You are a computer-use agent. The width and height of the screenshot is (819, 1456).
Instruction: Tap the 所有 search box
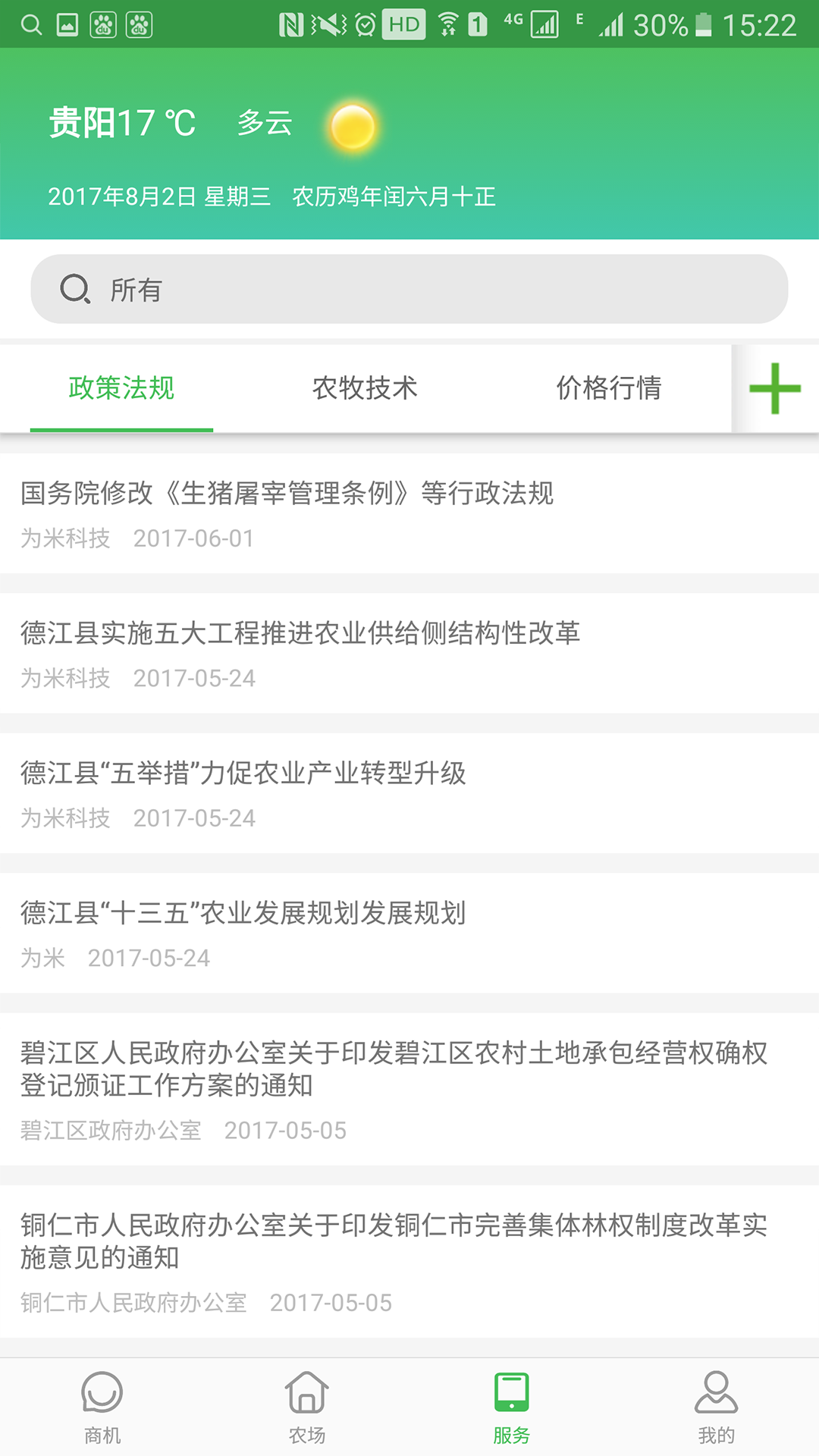409,289
